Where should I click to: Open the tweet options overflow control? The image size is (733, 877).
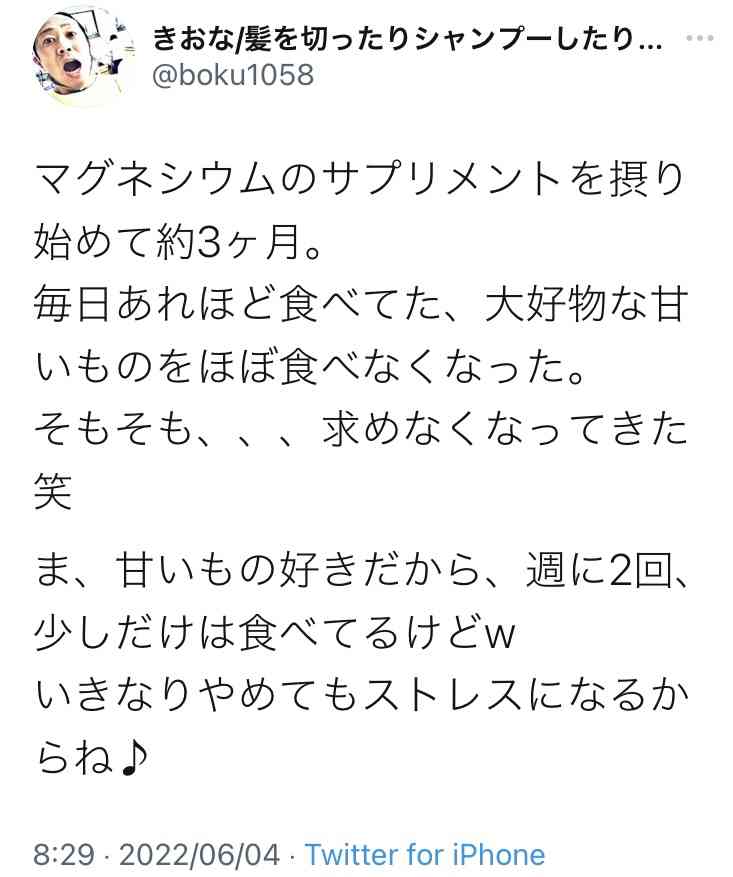pos(700,37)
